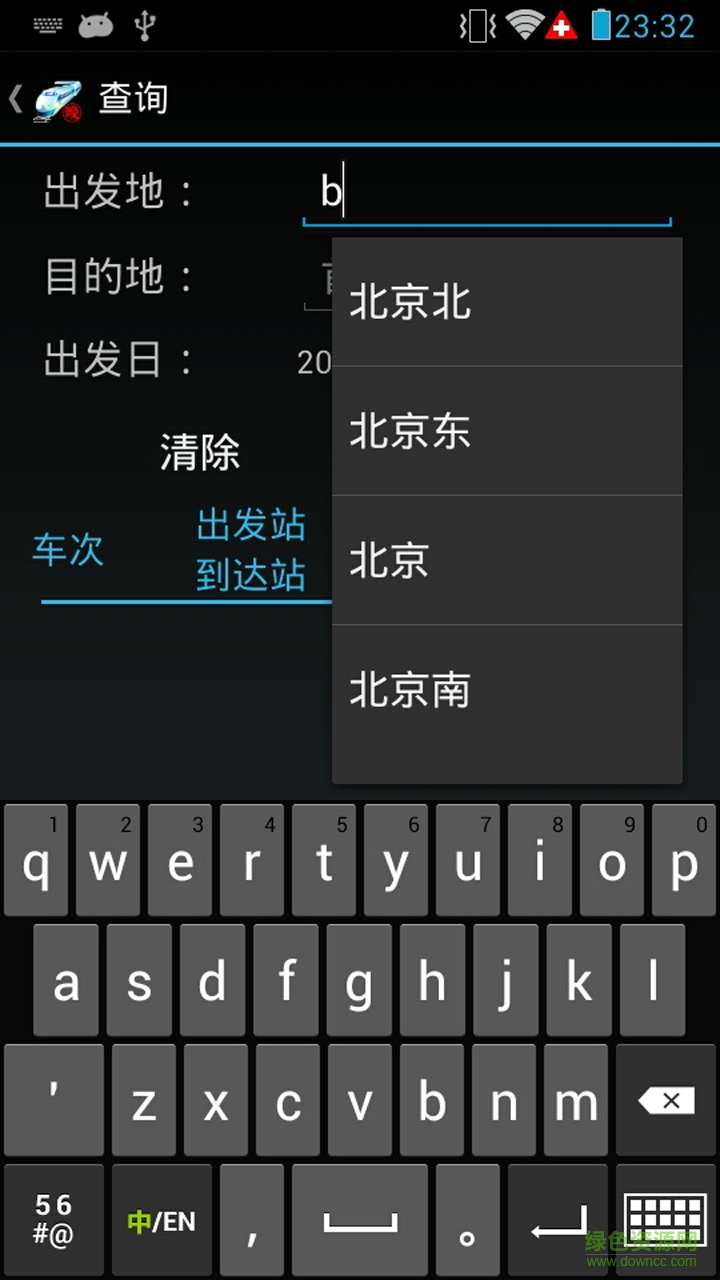This screenshot has width=720, height=1280.
Task: Switch keyboard language with 中/EN key
Action: point(161,1221)
